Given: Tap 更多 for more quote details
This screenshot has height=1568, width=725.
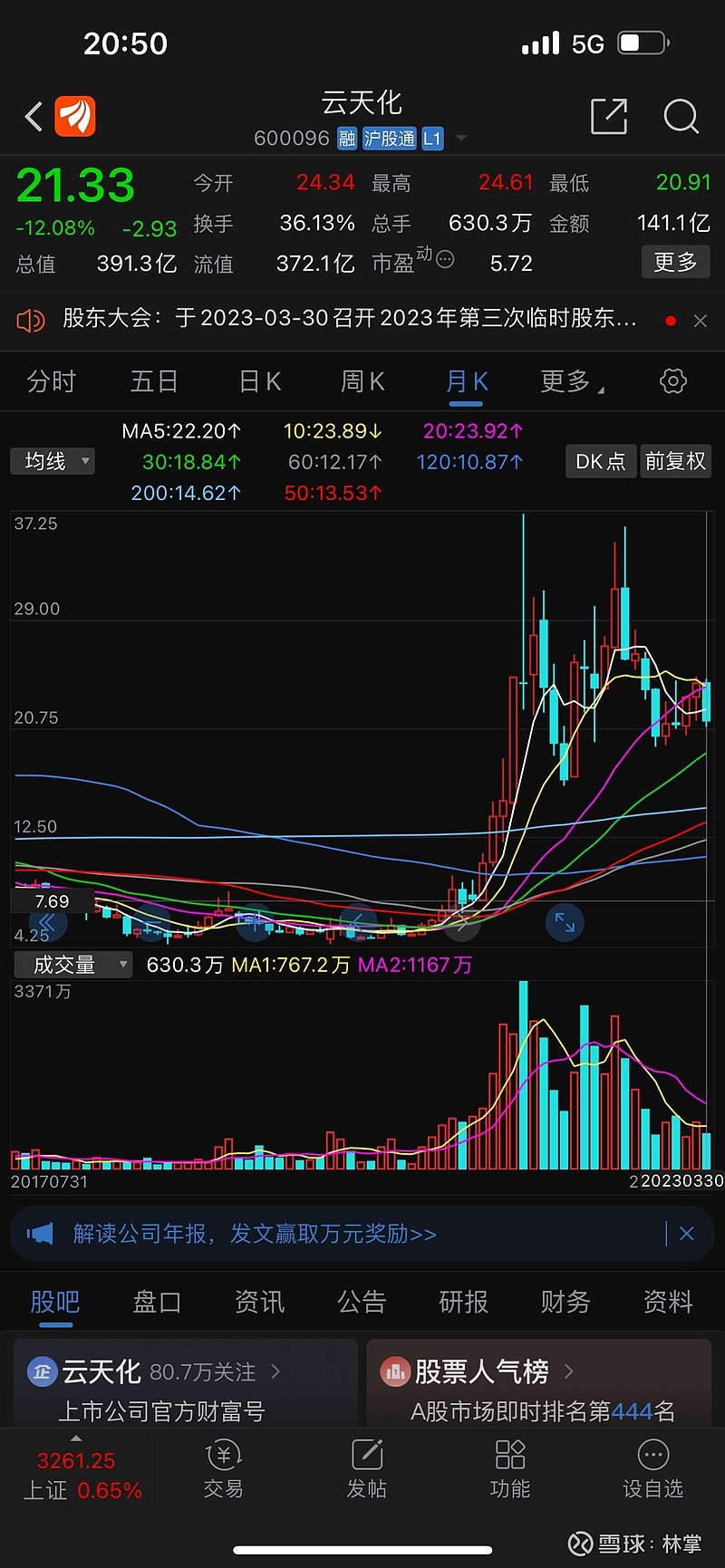Looking at the screenshot, I should point(675,263).
